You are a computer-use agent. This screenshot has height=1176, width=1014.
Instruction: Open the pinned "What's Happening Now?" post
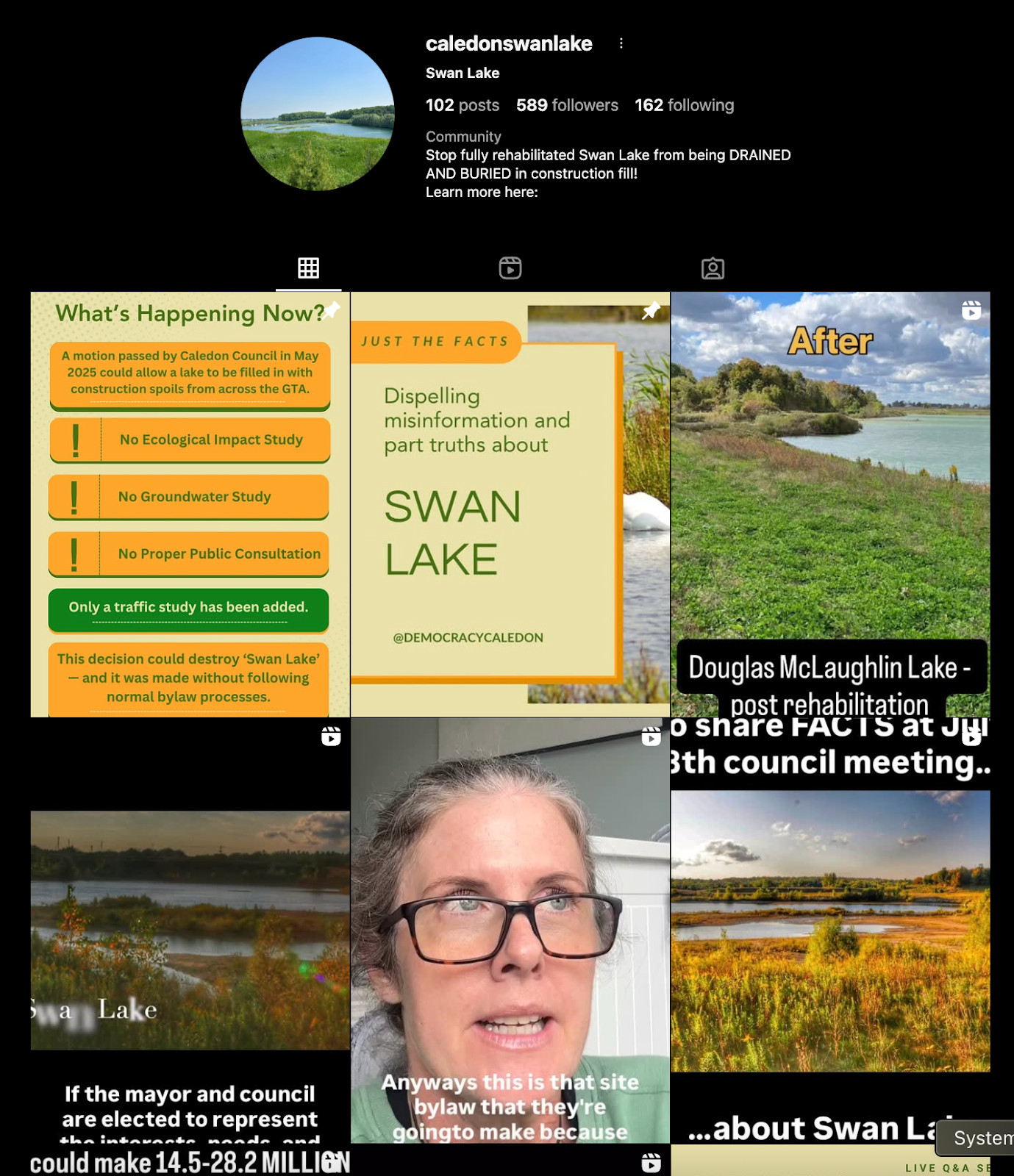(190, 504)
